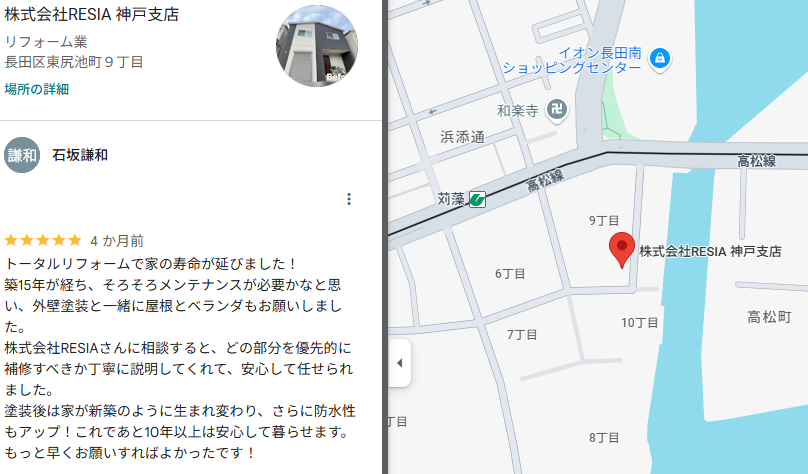The height and width of the screenshot is (474, 808).
Task: Select the red RESIA map pin
Action: (x=622, y=250)
